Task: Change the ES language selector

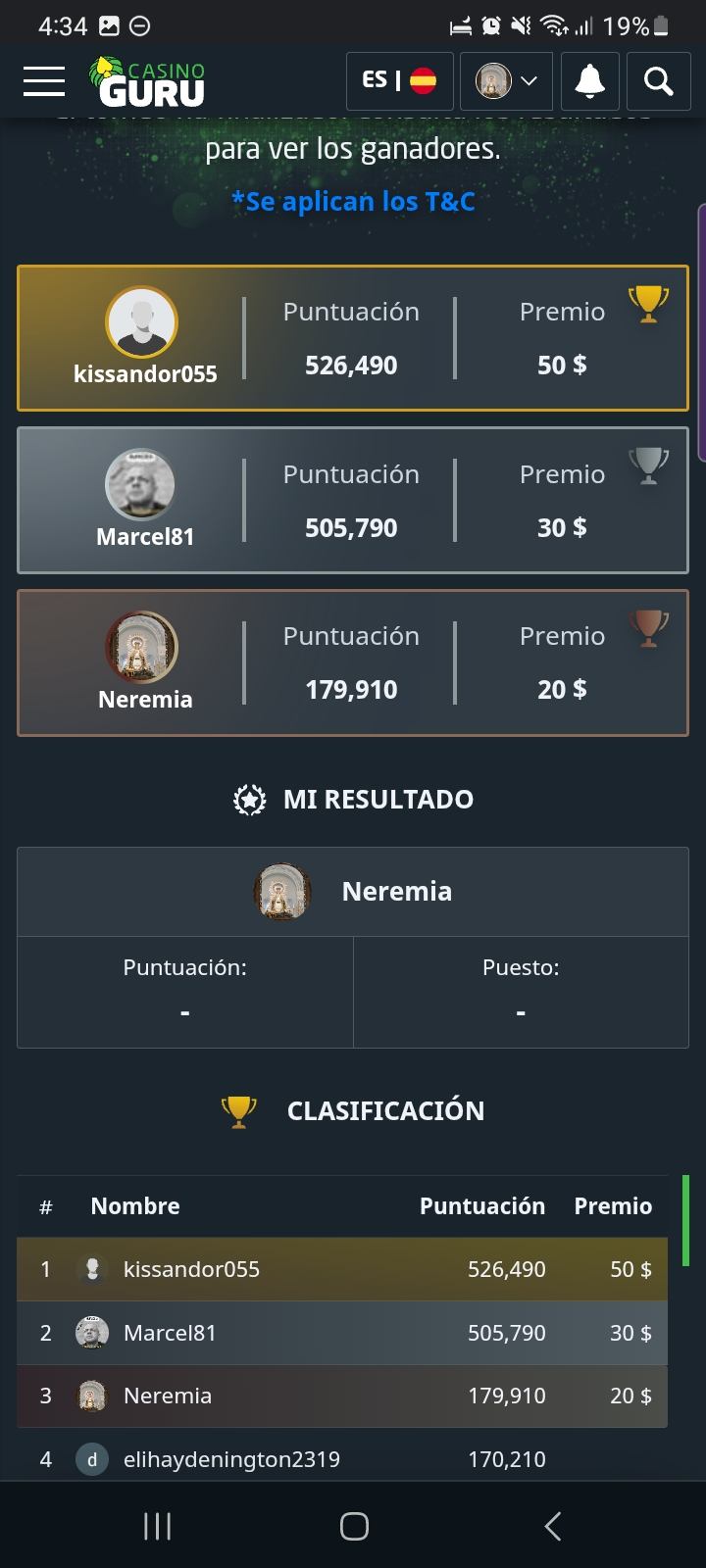Action: [x=399, y=81]
